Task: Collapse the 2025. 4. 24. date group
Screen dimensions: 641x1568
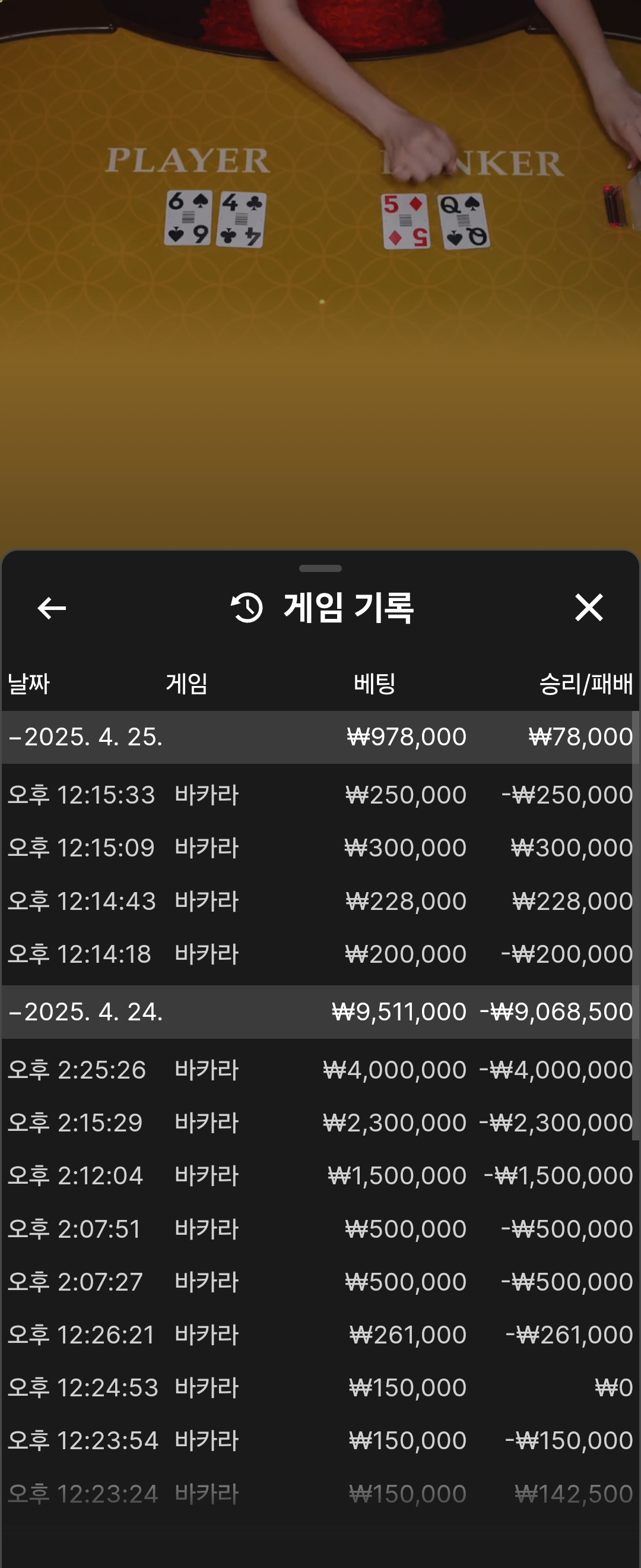Action: pos(85,1011)
